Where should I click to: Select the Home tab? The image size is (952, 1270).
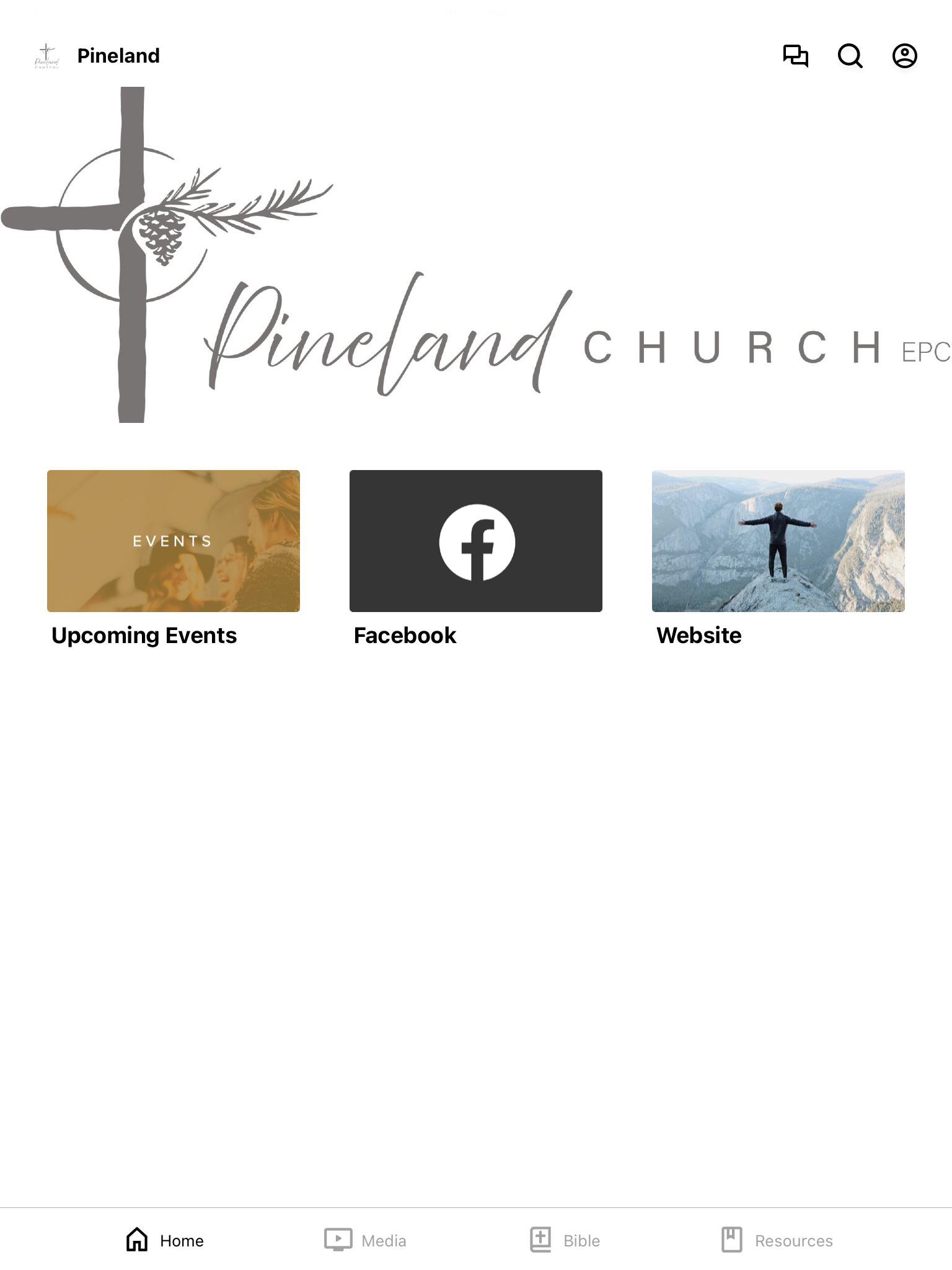tap(165, 1240)
